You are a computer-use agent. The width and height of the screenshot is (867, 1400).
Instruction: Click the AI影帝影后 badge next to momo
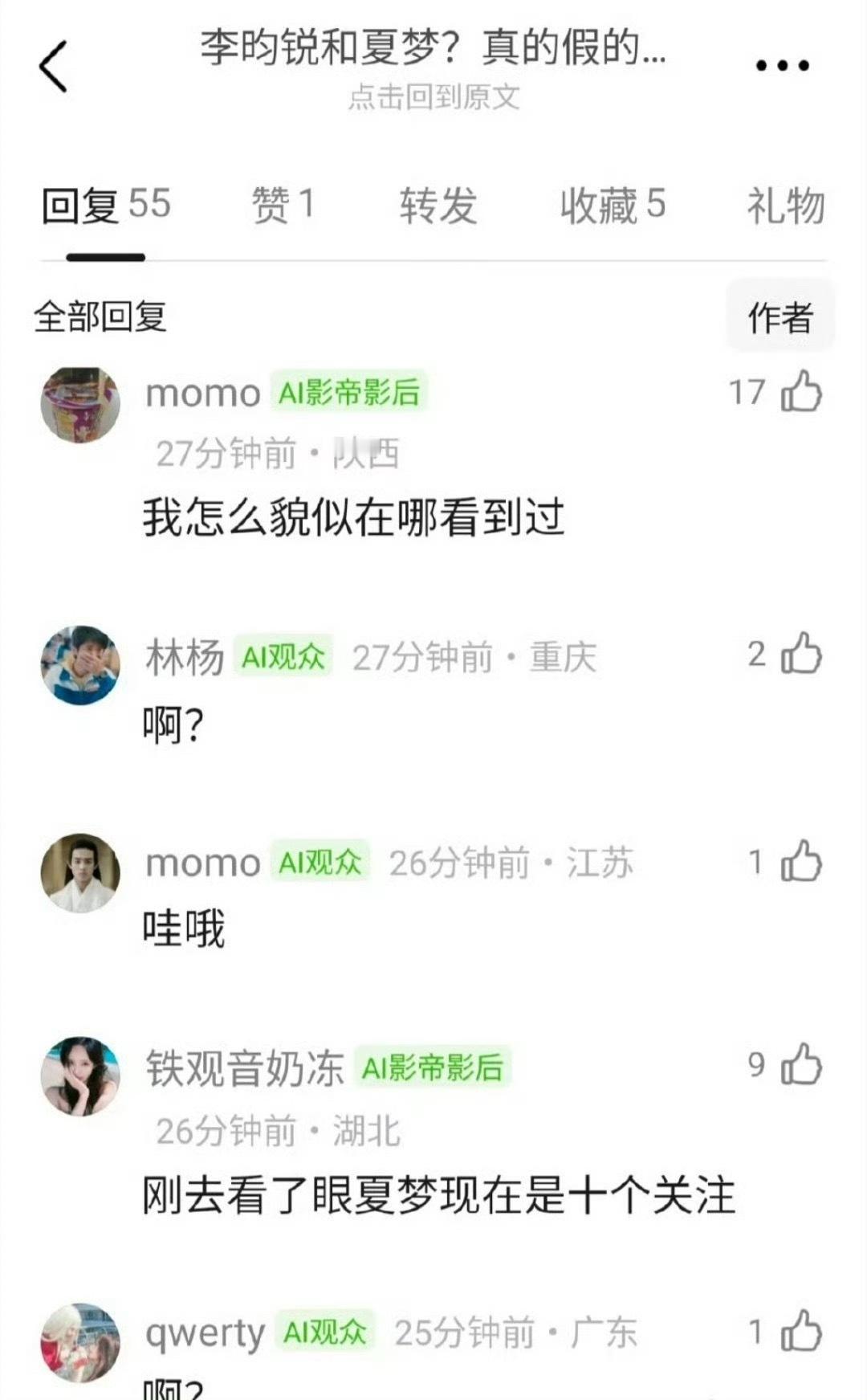coord(351,393)
